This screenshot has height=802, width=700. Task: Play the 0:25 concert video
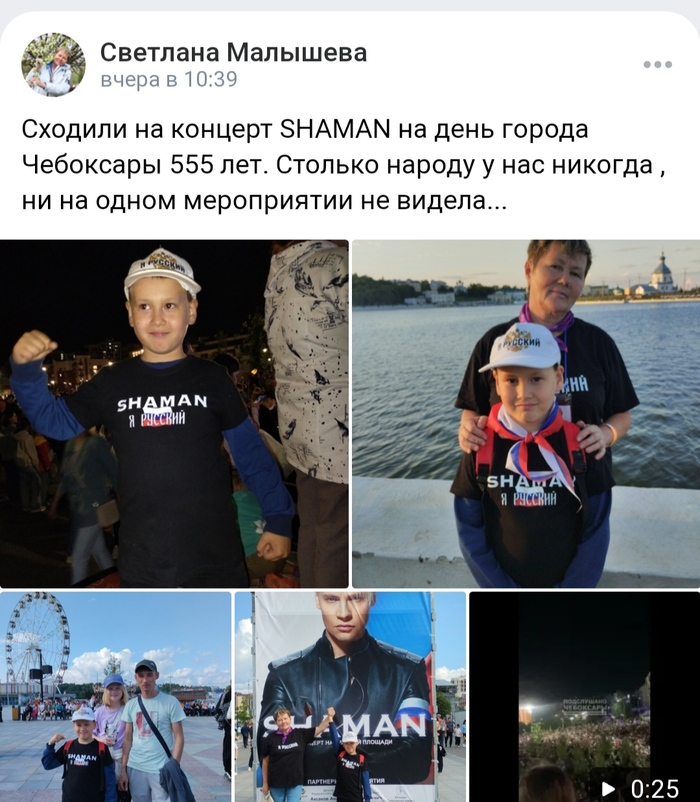pyautogui.click(x=584, y=696)
